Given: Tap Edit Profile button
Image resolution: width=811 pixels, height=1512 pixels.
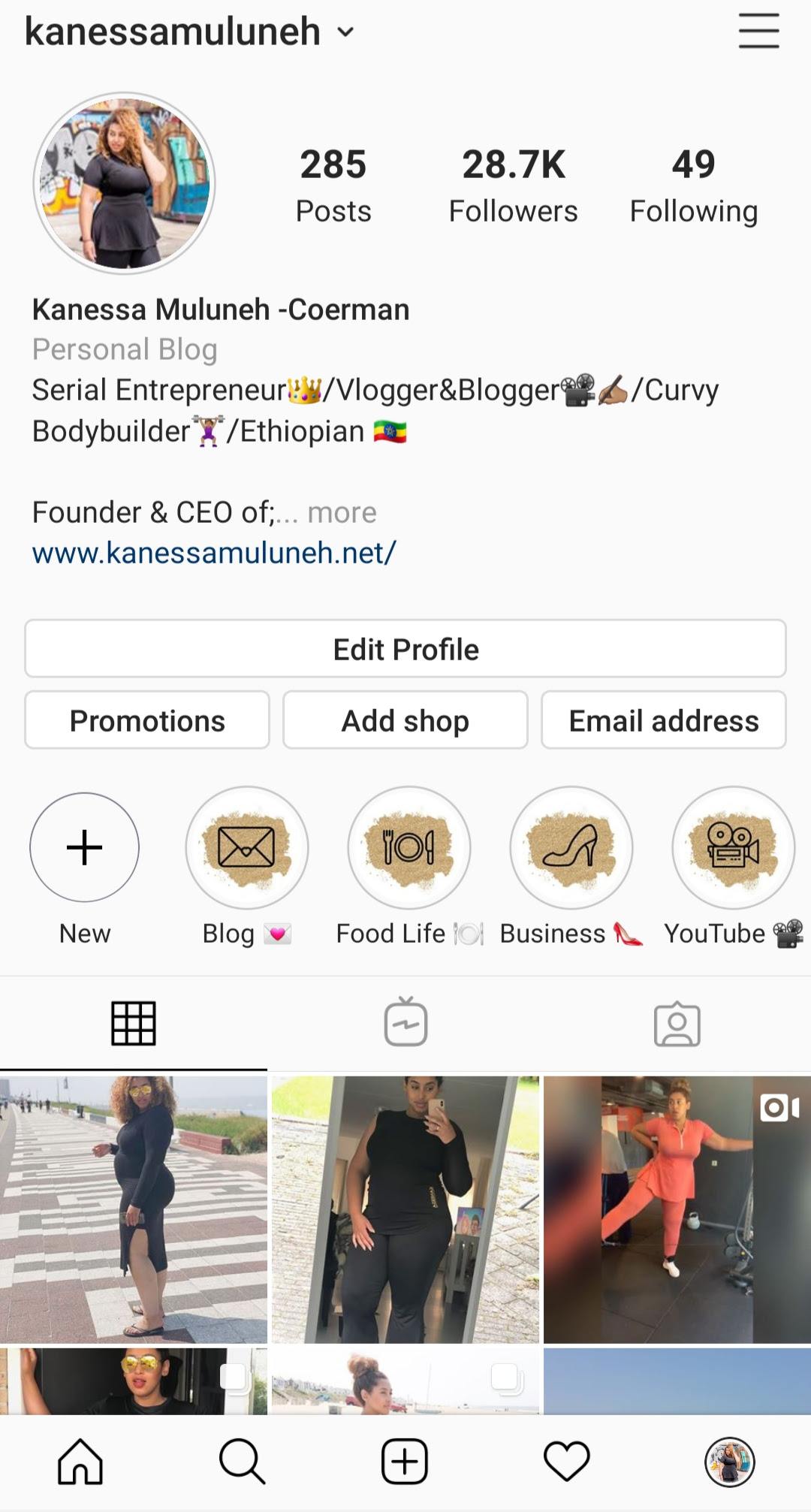Looking at the screenshot, I should [405, 649].
